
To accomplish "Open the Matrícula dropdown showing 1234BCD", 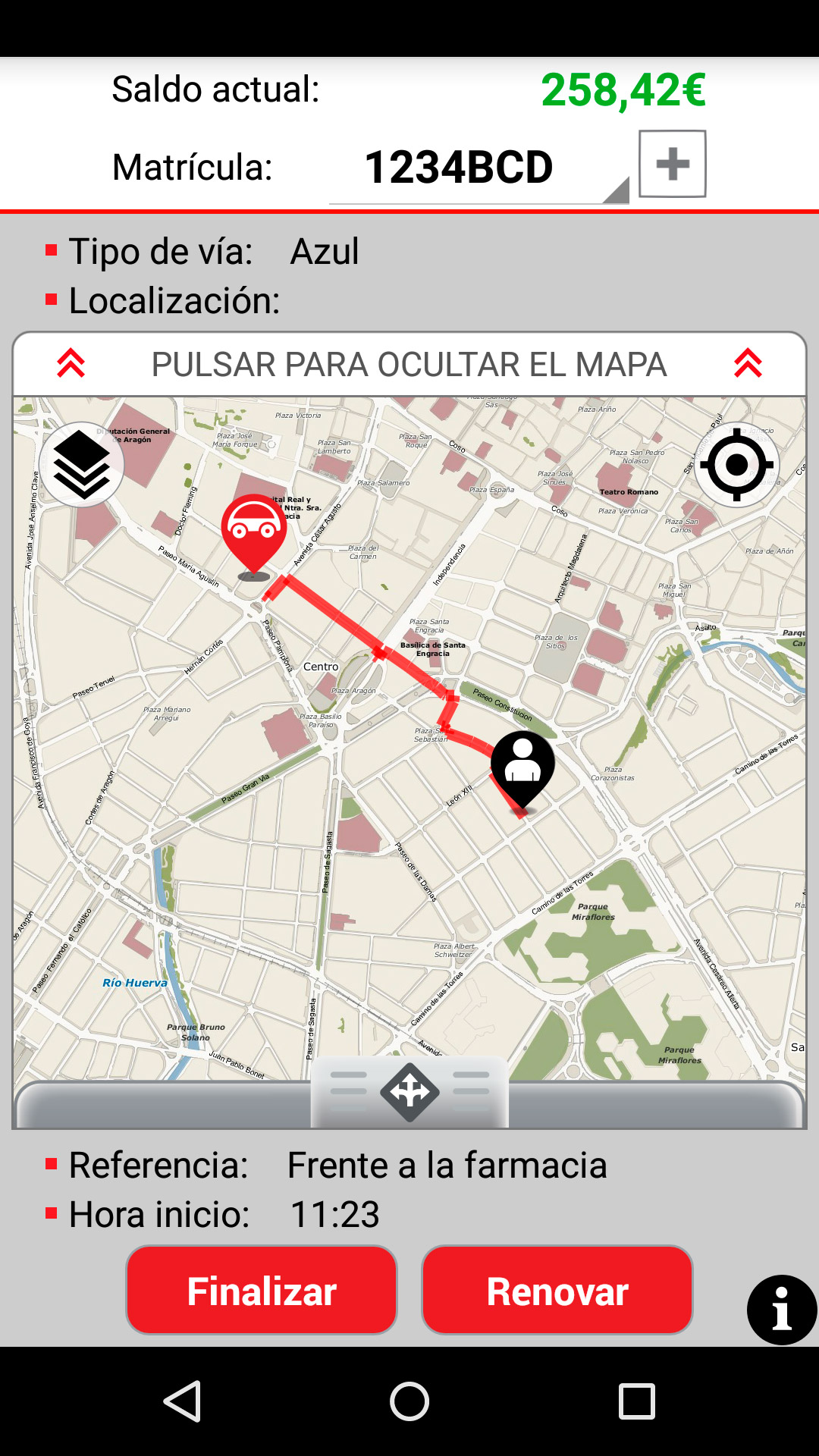I will click(479, 168).
